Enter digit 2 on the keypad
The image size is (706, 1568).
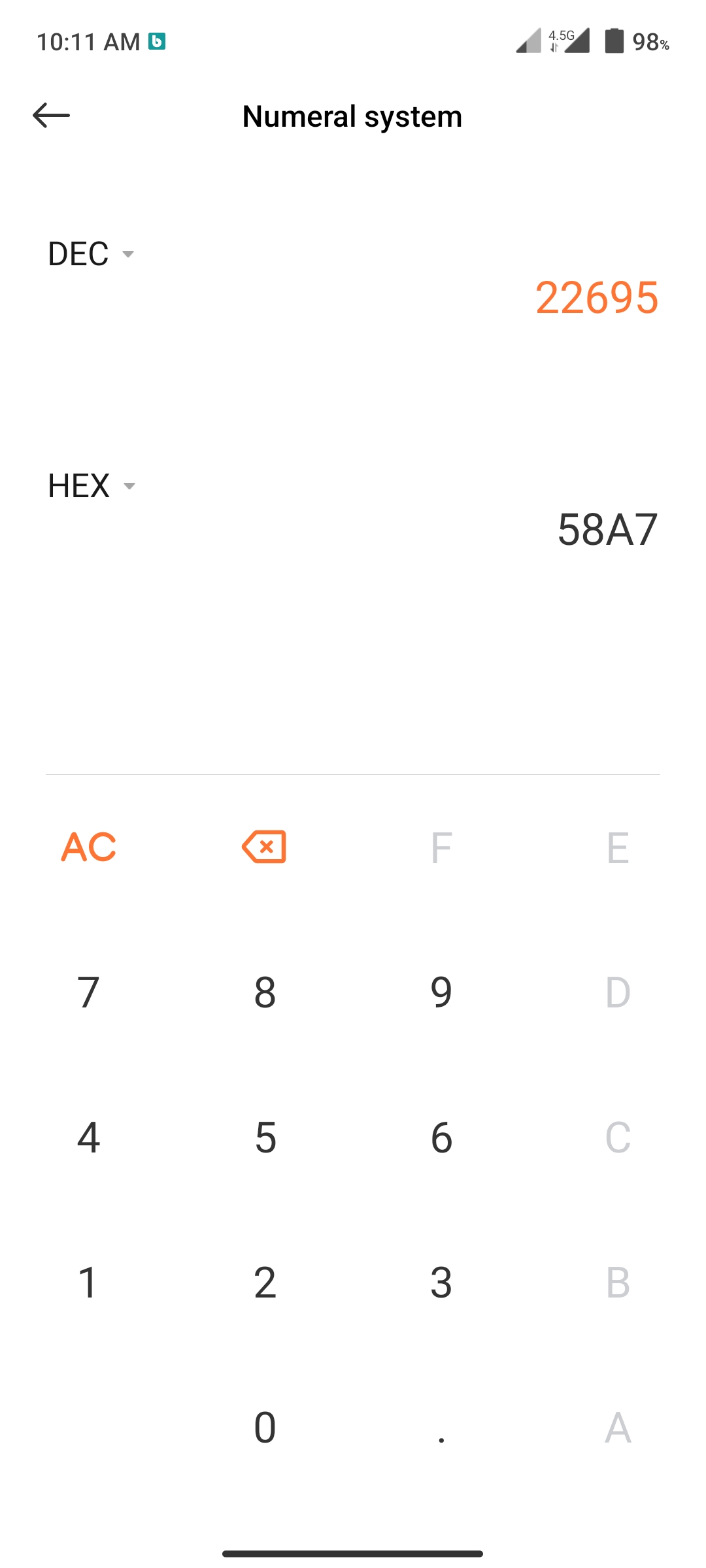265,1282
